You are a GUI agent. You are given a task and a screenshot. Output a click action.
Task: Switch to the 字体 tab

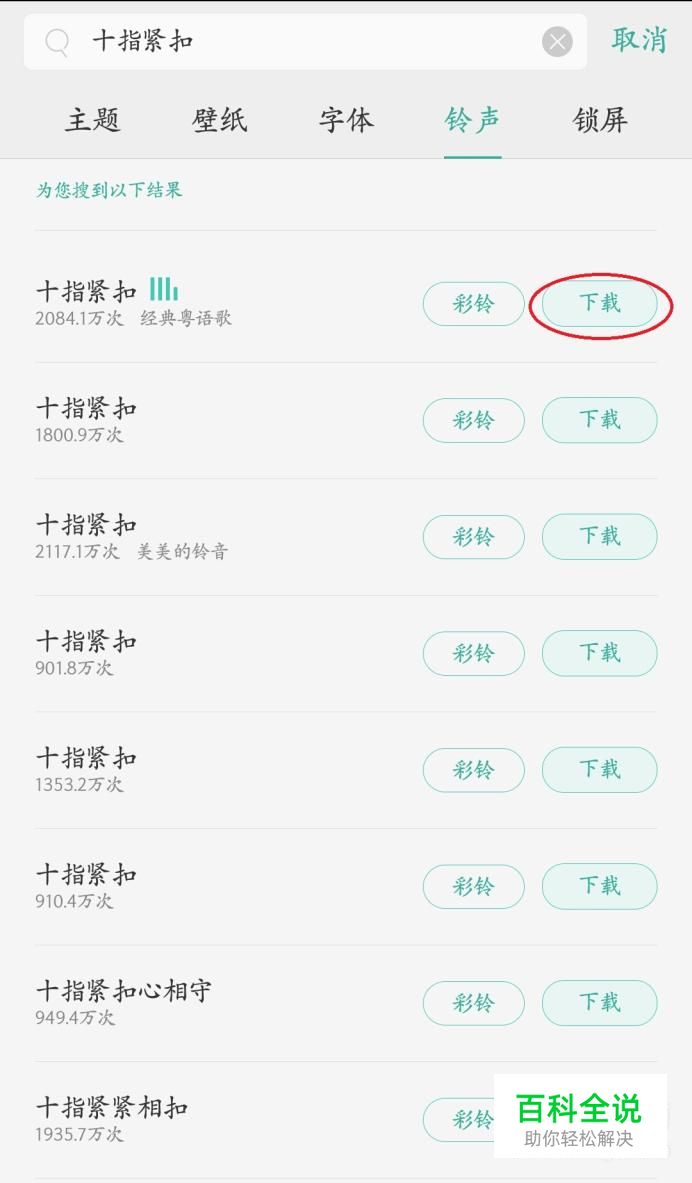(346, 120)
